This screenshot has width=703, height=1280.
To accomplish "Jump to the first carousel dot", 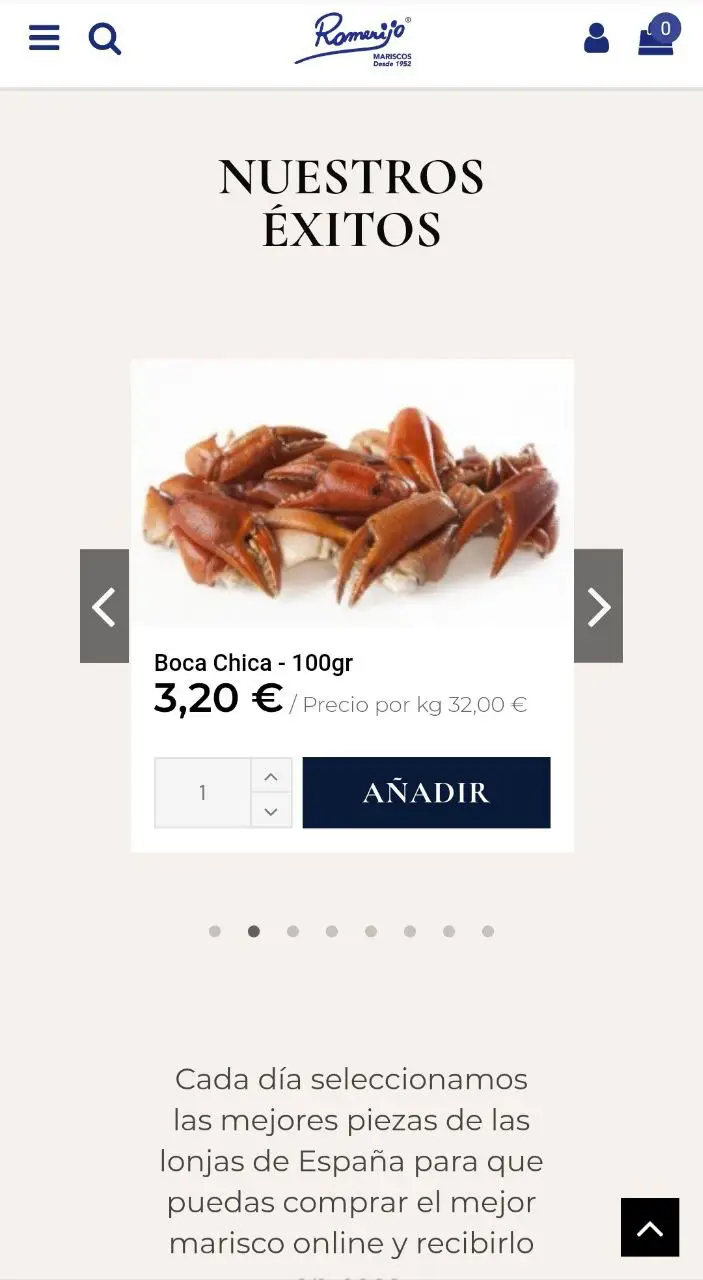I will click(x=215, y=931).
